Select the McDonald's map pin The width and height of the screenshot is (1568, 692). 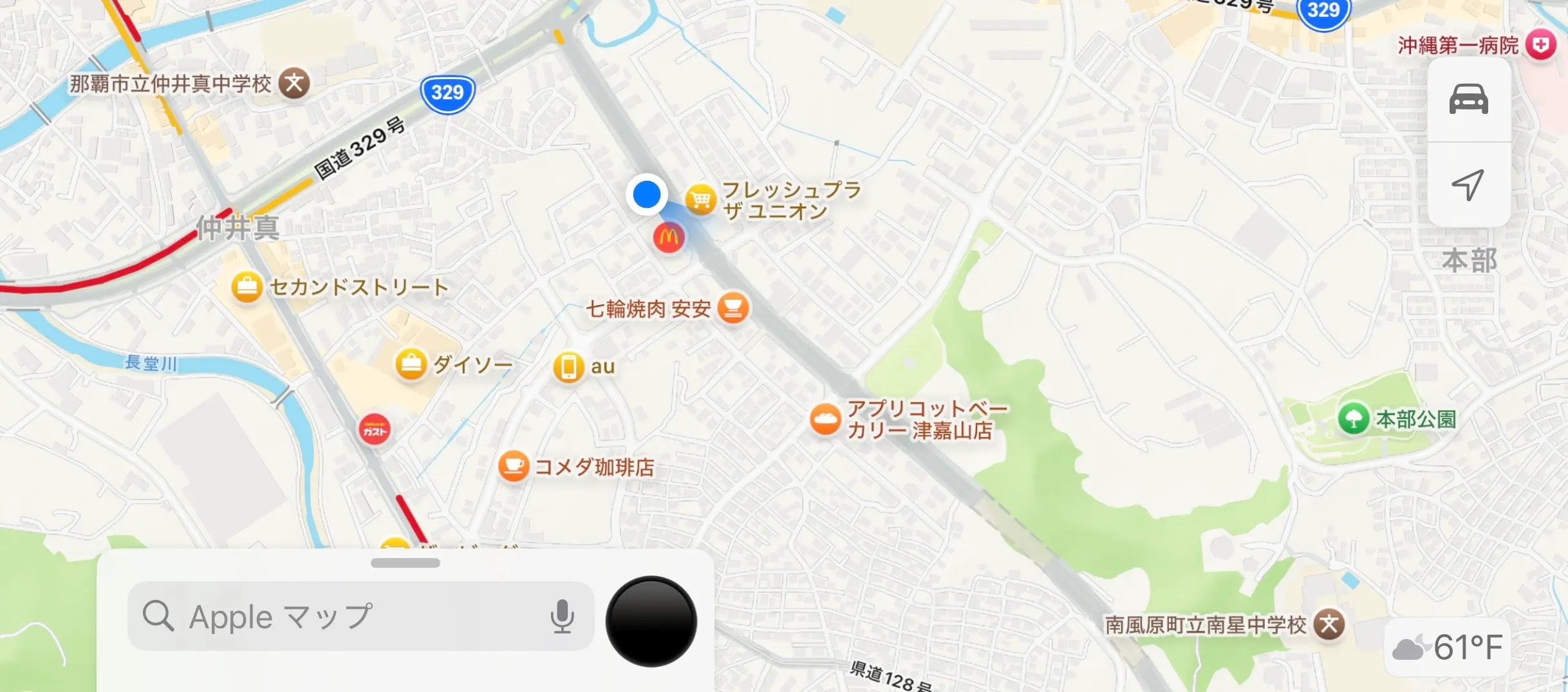[x=669, y=238]
